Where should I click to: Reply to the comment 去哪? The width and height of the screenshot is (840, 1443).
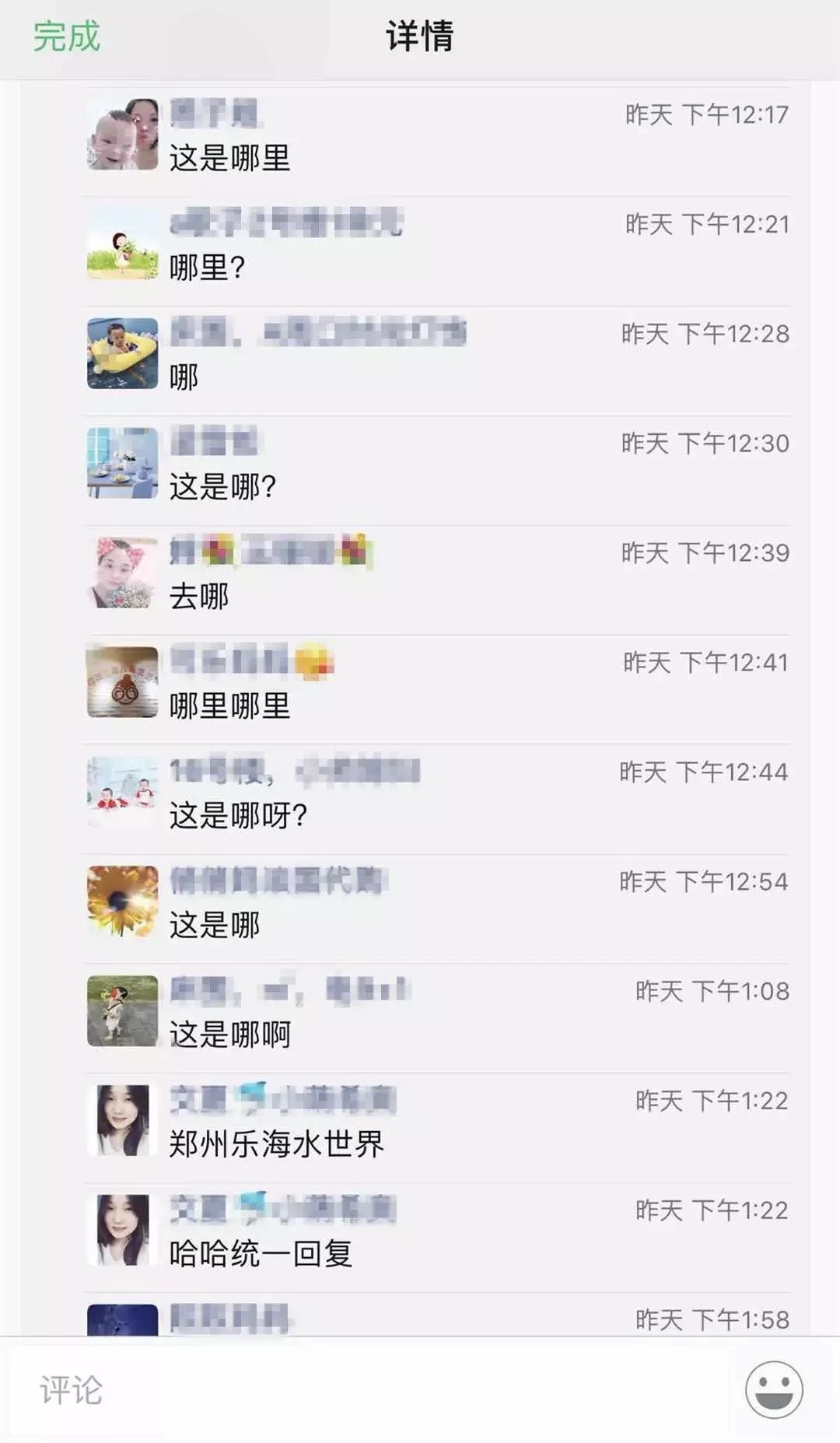[x=199, y=597]
